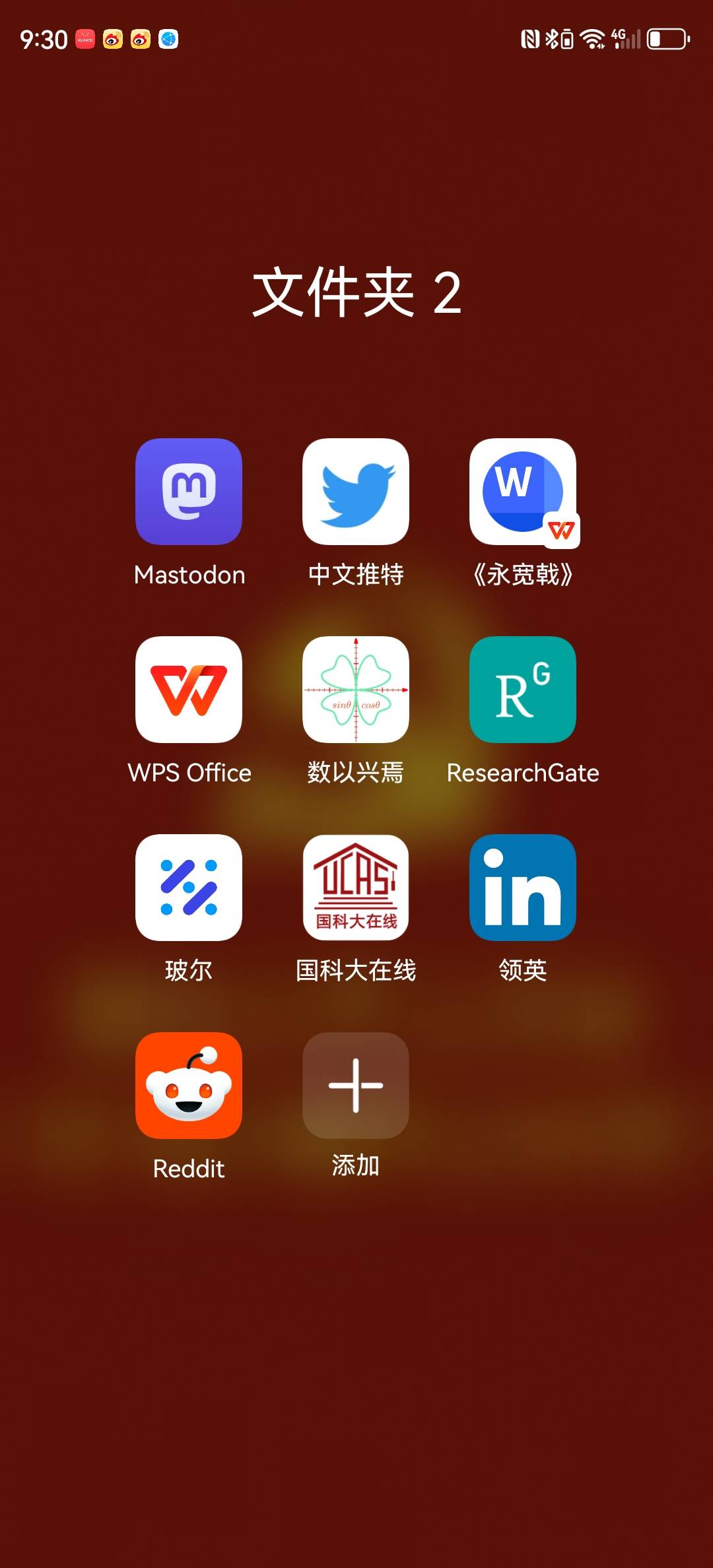The image size is (713, 1568).
Task: Open the Mastodon app
Action: click(x=189, y=492)
